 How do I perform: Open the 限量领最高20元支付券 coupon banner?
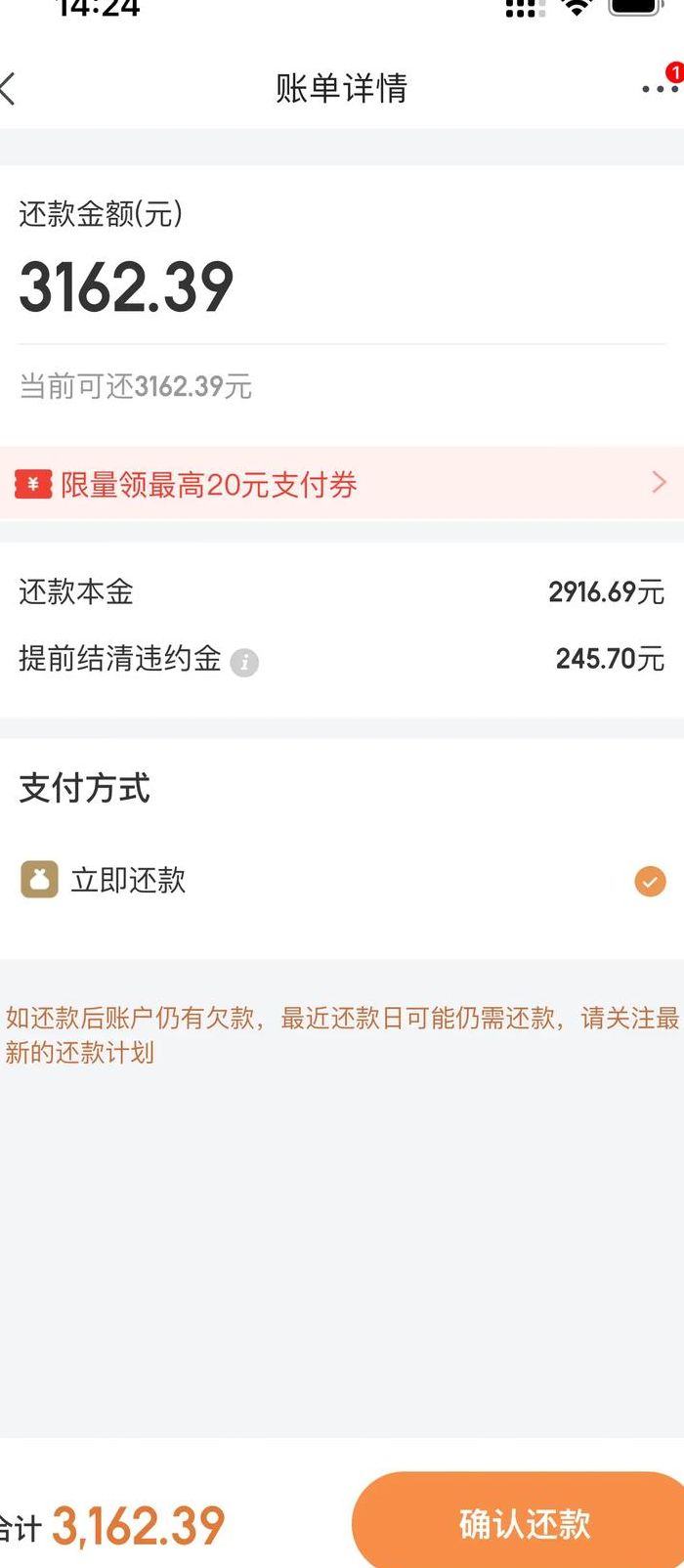coord(342,484)
